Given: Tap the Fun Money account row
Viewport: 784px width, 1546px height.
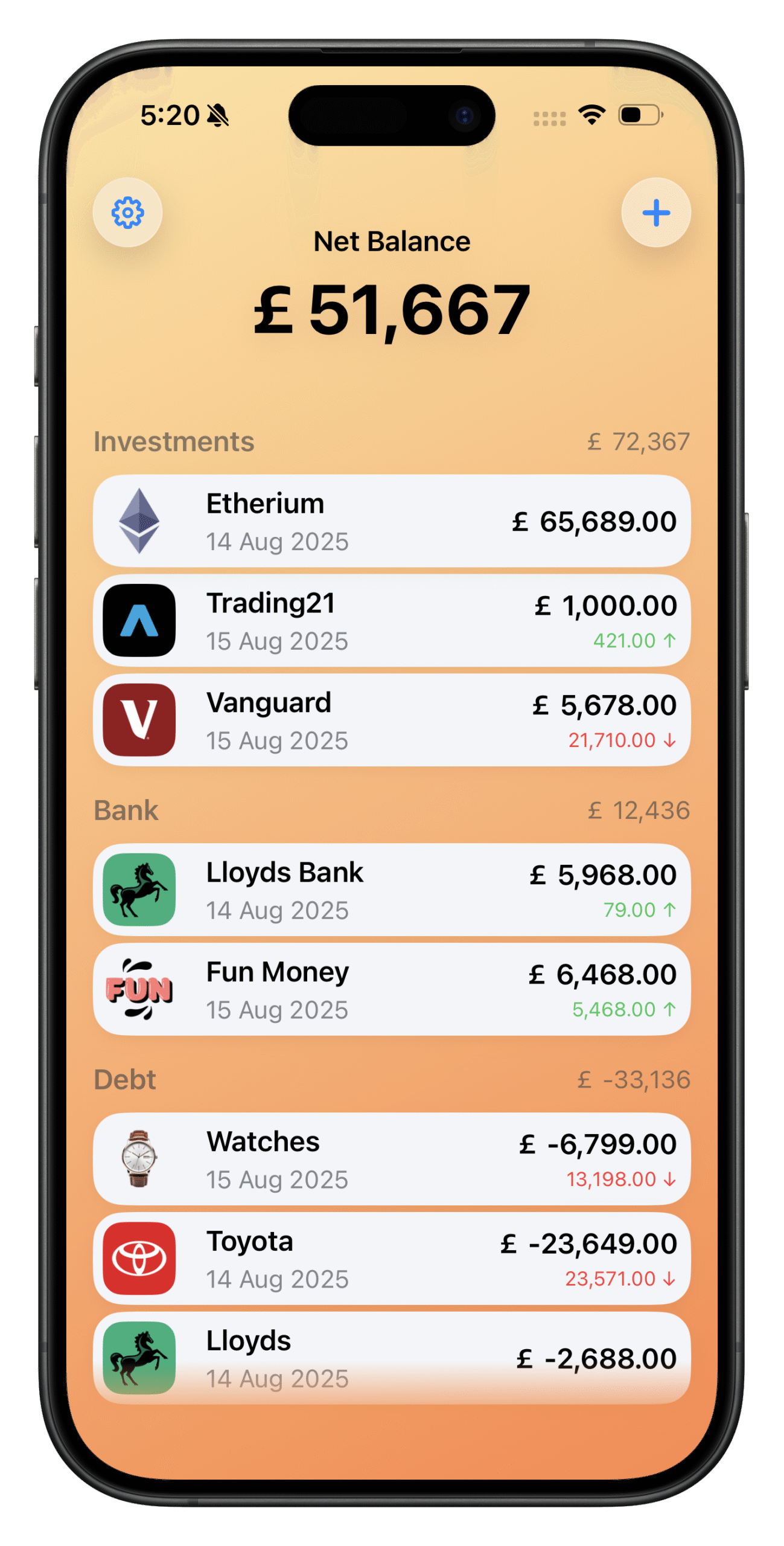Looking at the screenshot, I should [x=392, y=989].
